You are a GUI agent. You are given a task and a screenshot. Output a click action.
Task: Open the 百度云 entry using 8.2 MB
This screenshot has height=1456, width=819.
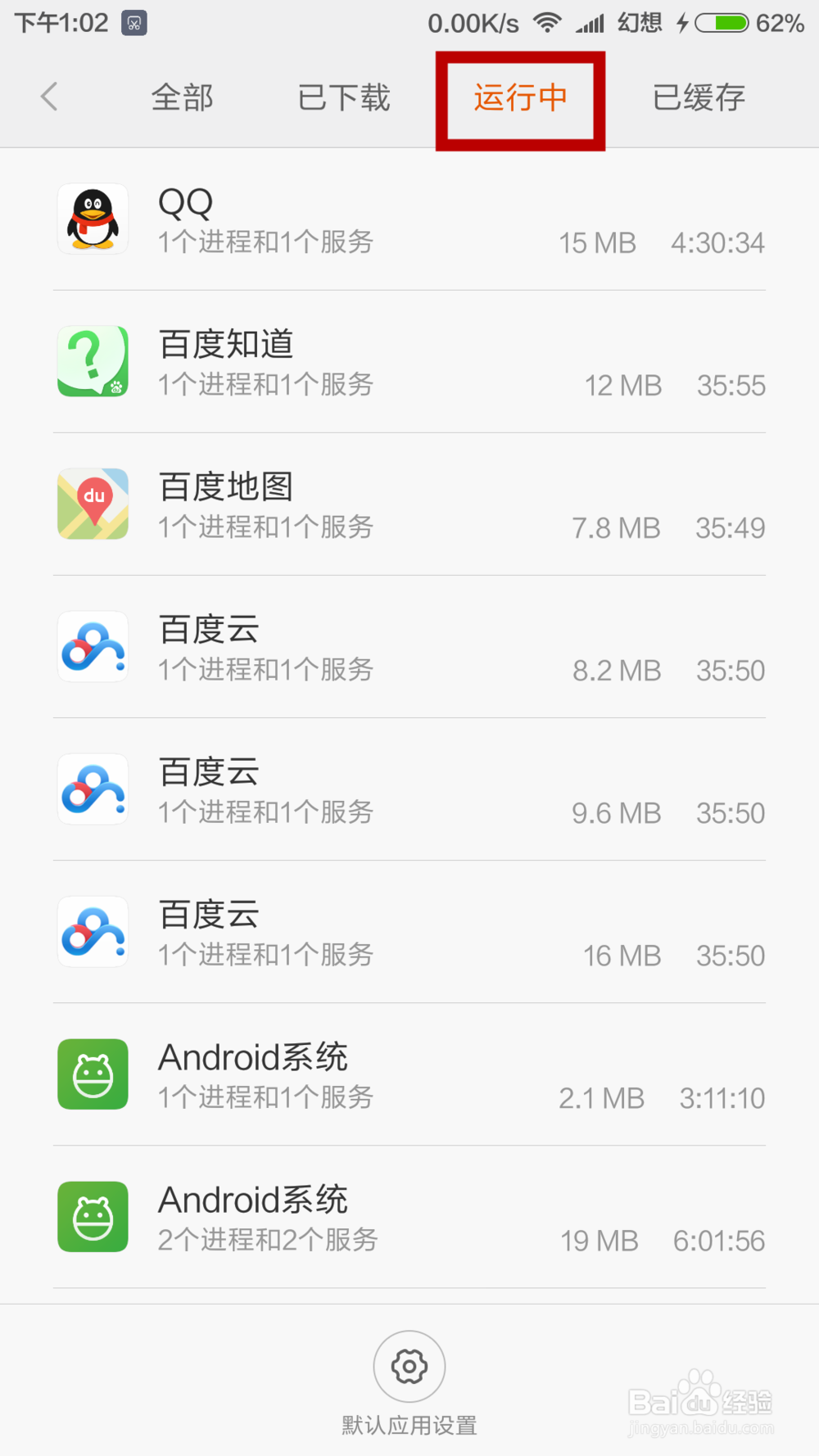[x=409, y=647]
